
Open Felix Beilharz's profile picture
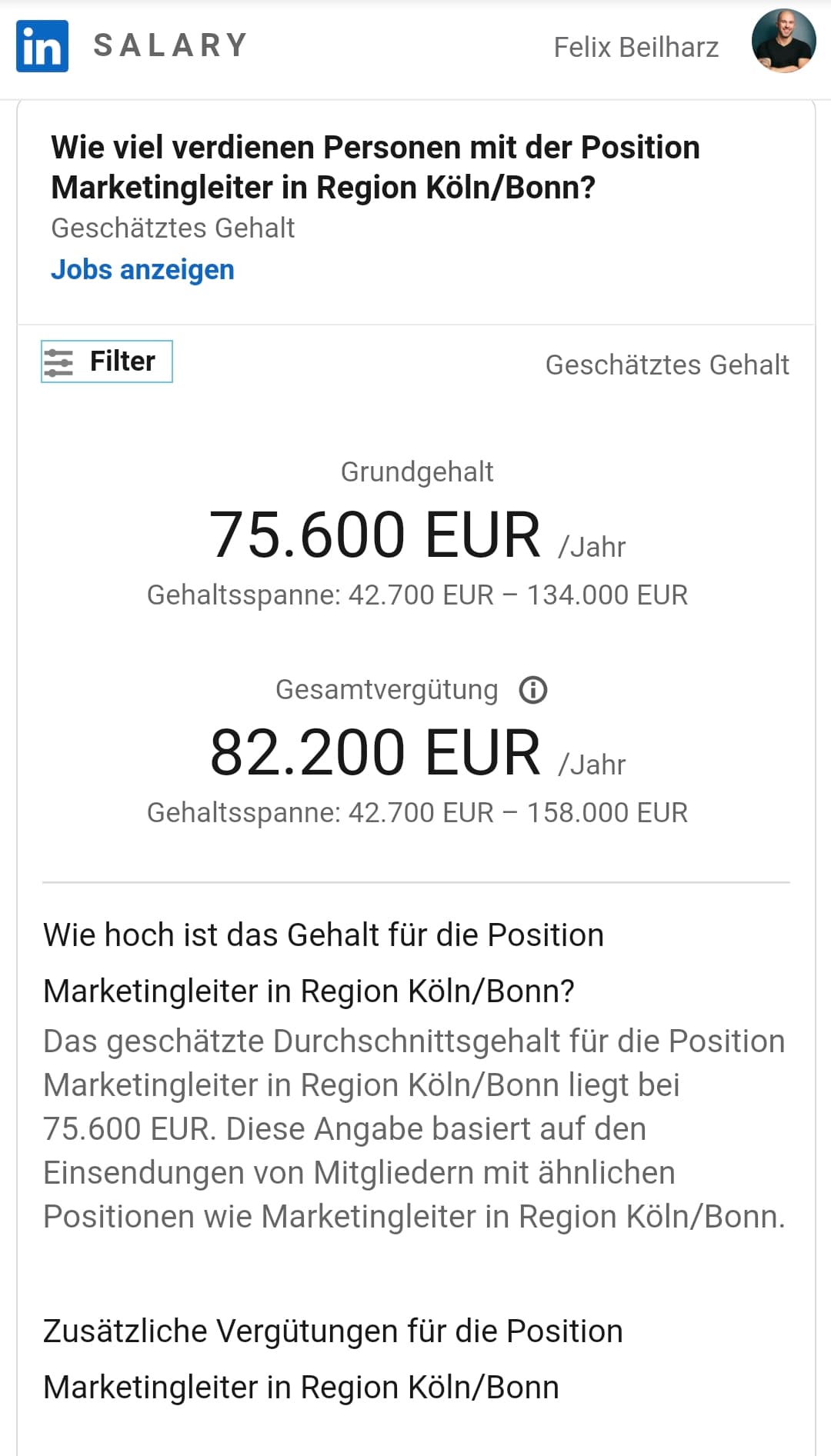tap(783, 42)
